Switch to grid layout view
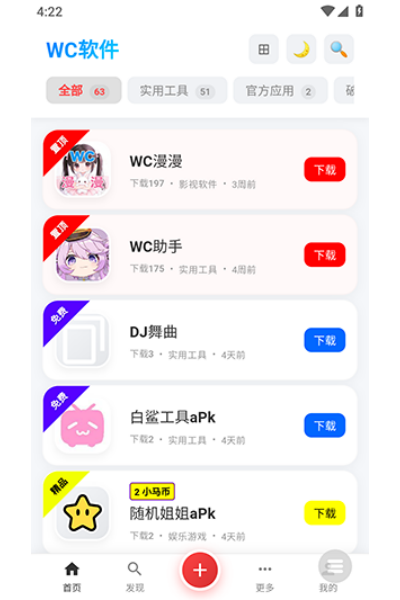Screen dimensions: 400x600 pyautogui.click(x=263, y=49)
